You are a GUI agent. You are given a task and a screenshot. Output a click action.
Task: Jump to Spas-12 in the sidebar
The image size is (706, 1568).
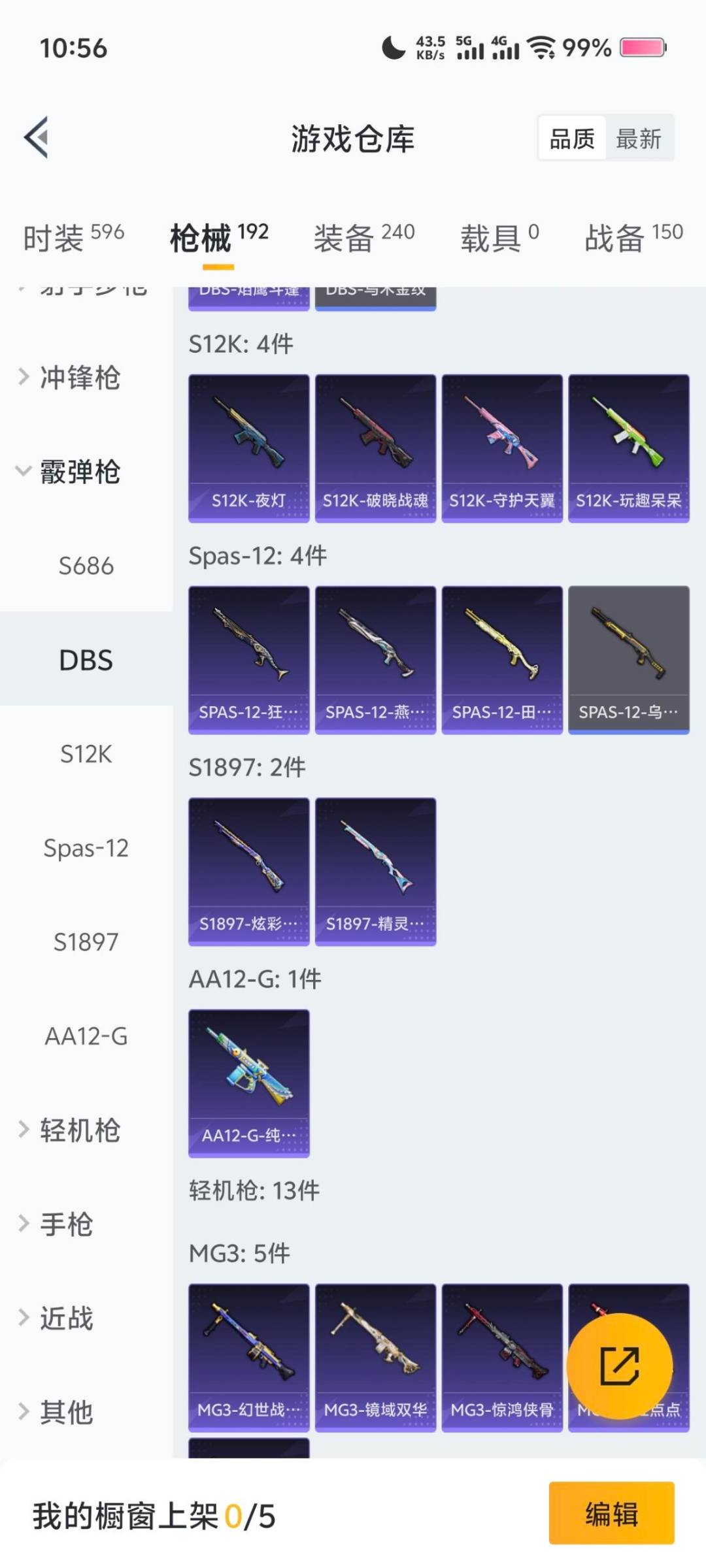86,848
